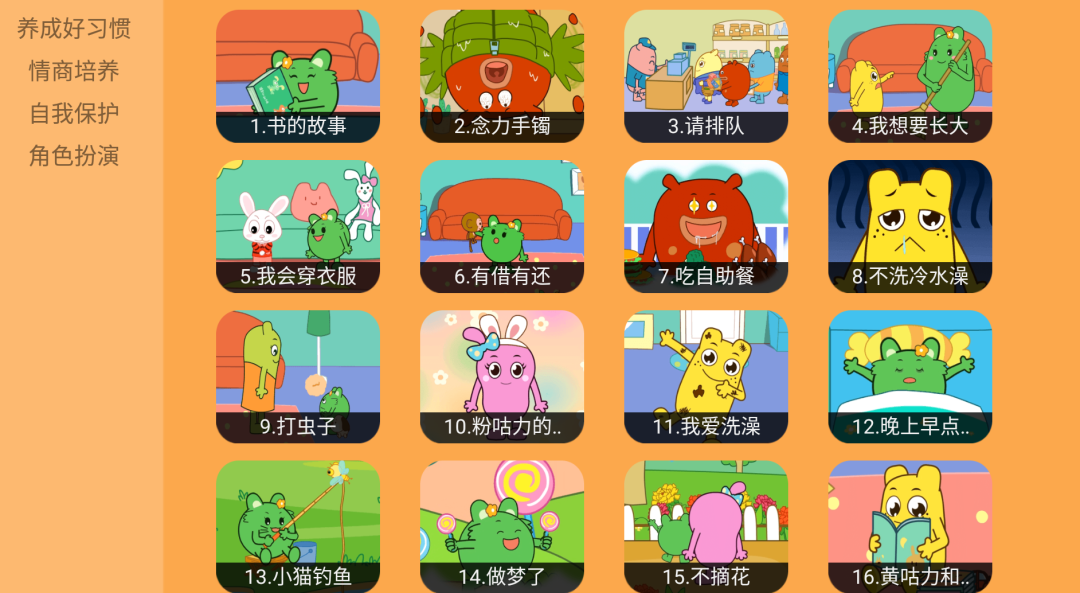Open episode 6.有借有还
Screen dimensions: 1080x593
502,226
